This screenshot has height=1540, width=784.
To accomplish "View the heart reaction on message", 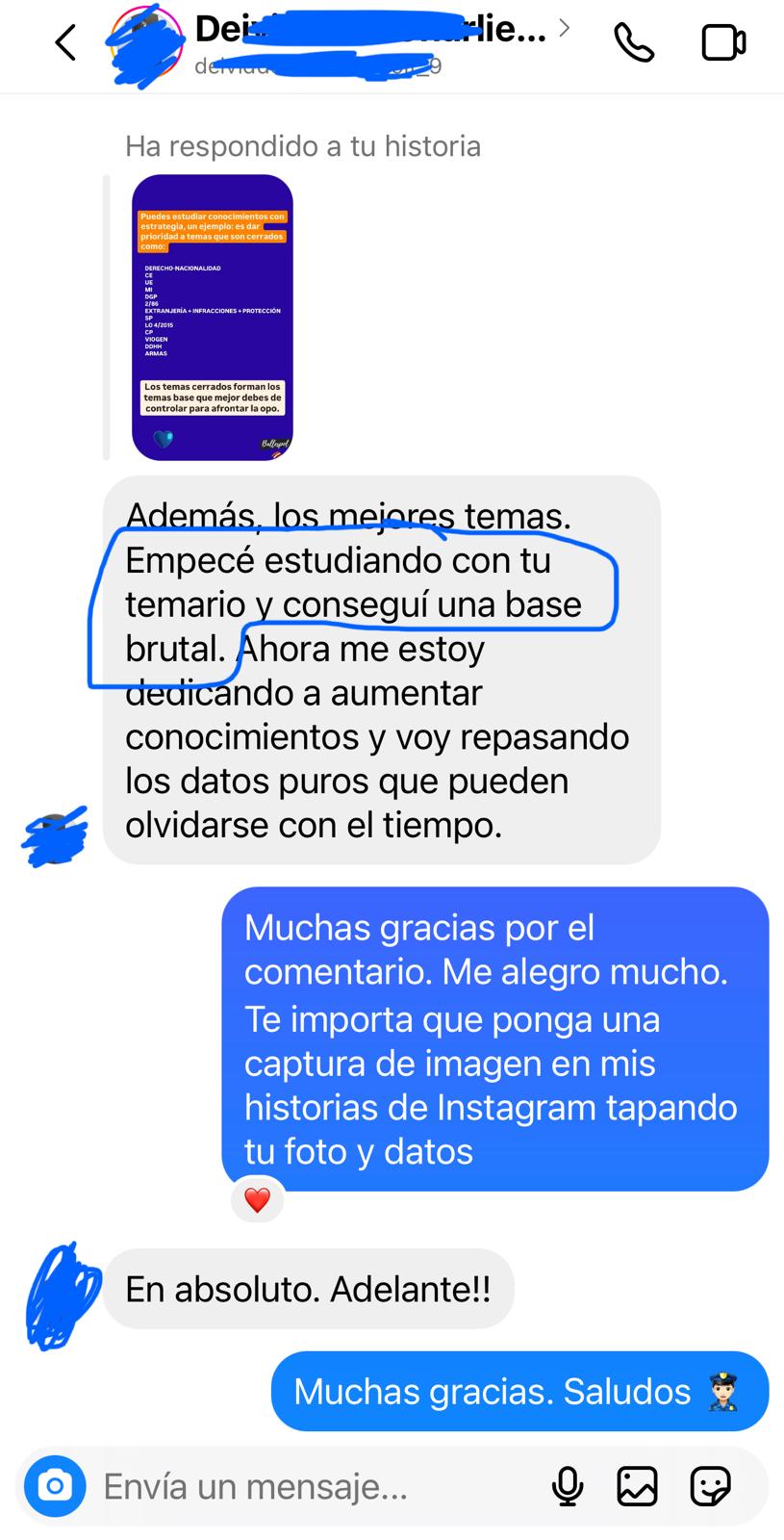I will (257, 1200).
